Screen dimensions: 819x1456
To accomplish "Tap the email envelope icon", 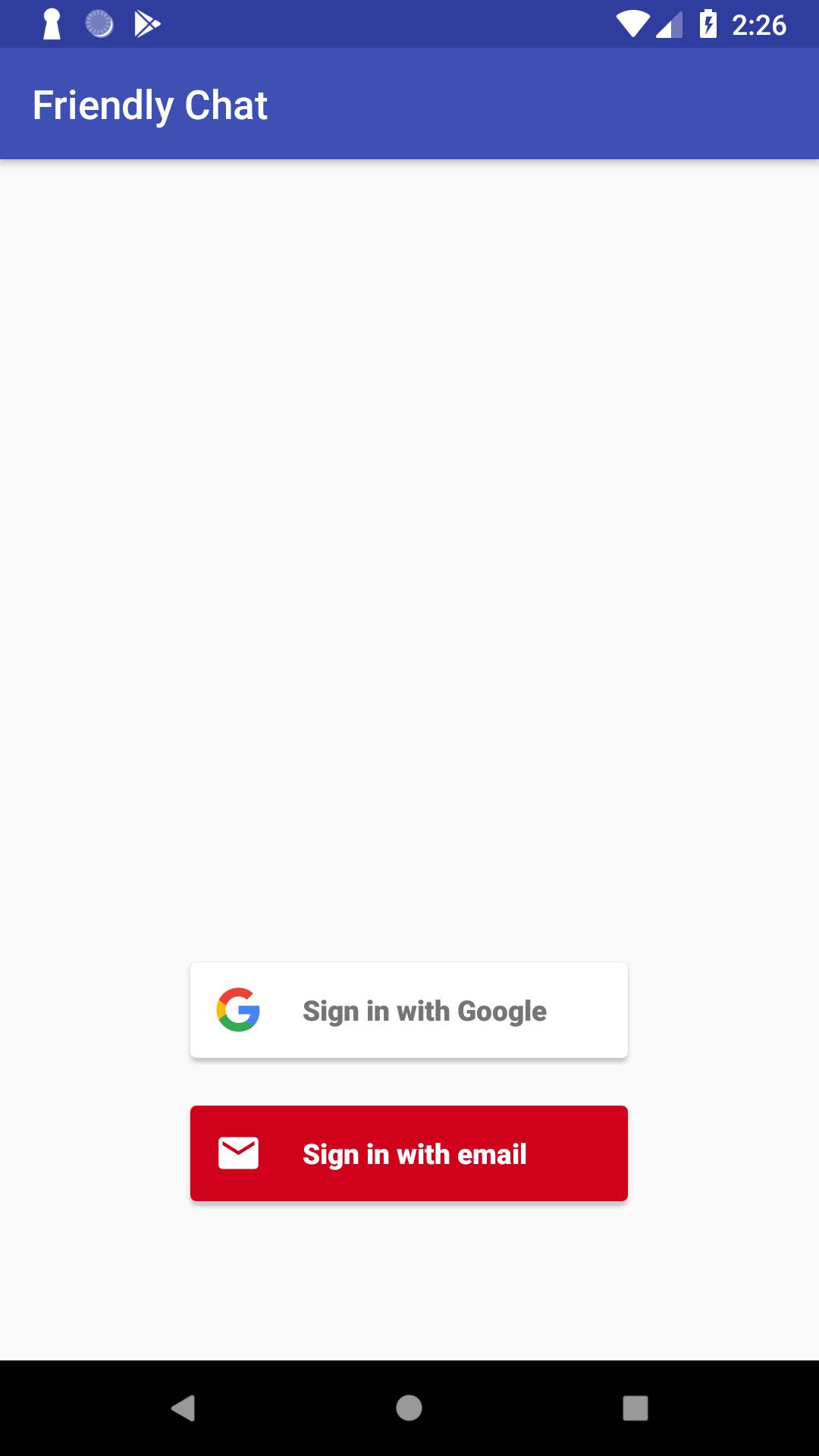I will point(237,1153).
